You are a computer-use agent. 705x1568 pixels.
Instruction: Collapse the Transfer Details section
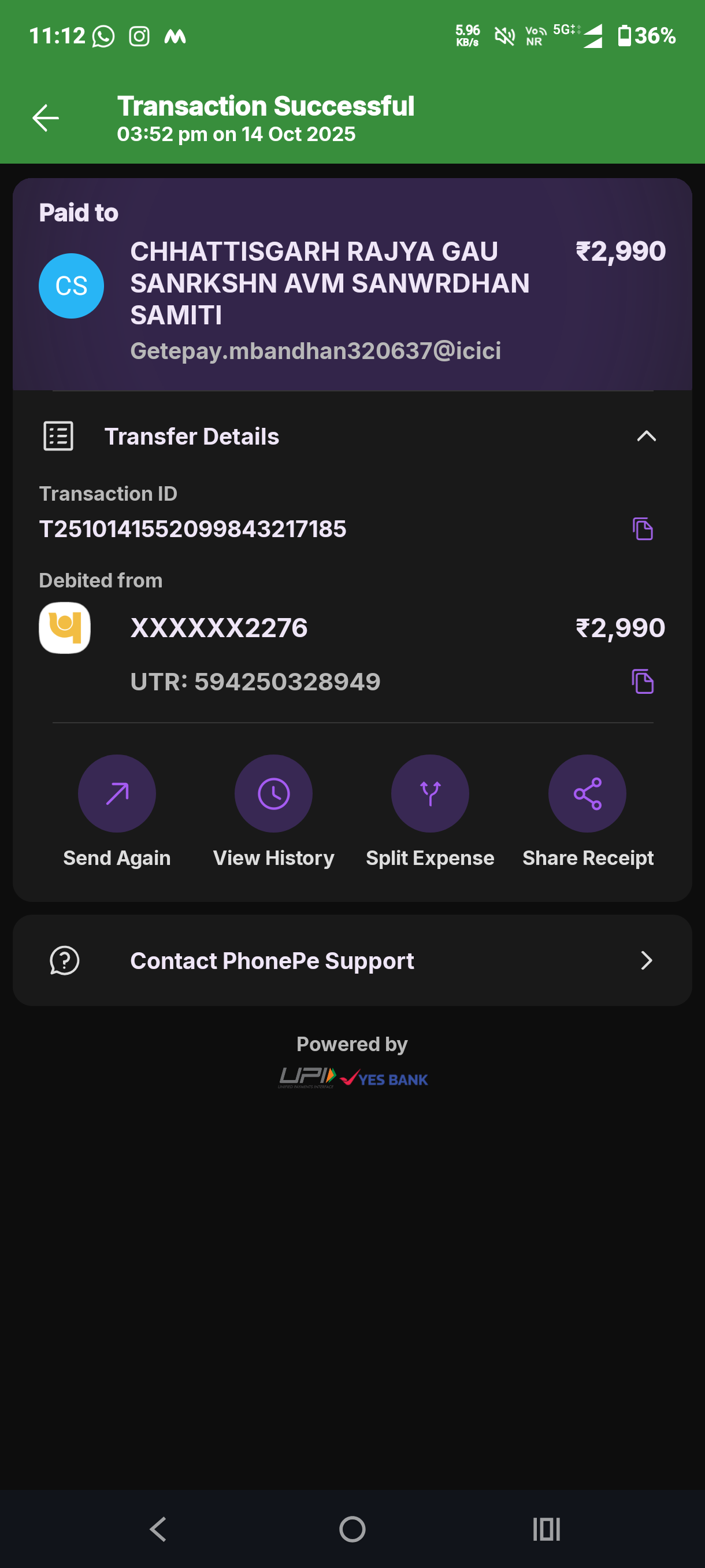point(646,436)
